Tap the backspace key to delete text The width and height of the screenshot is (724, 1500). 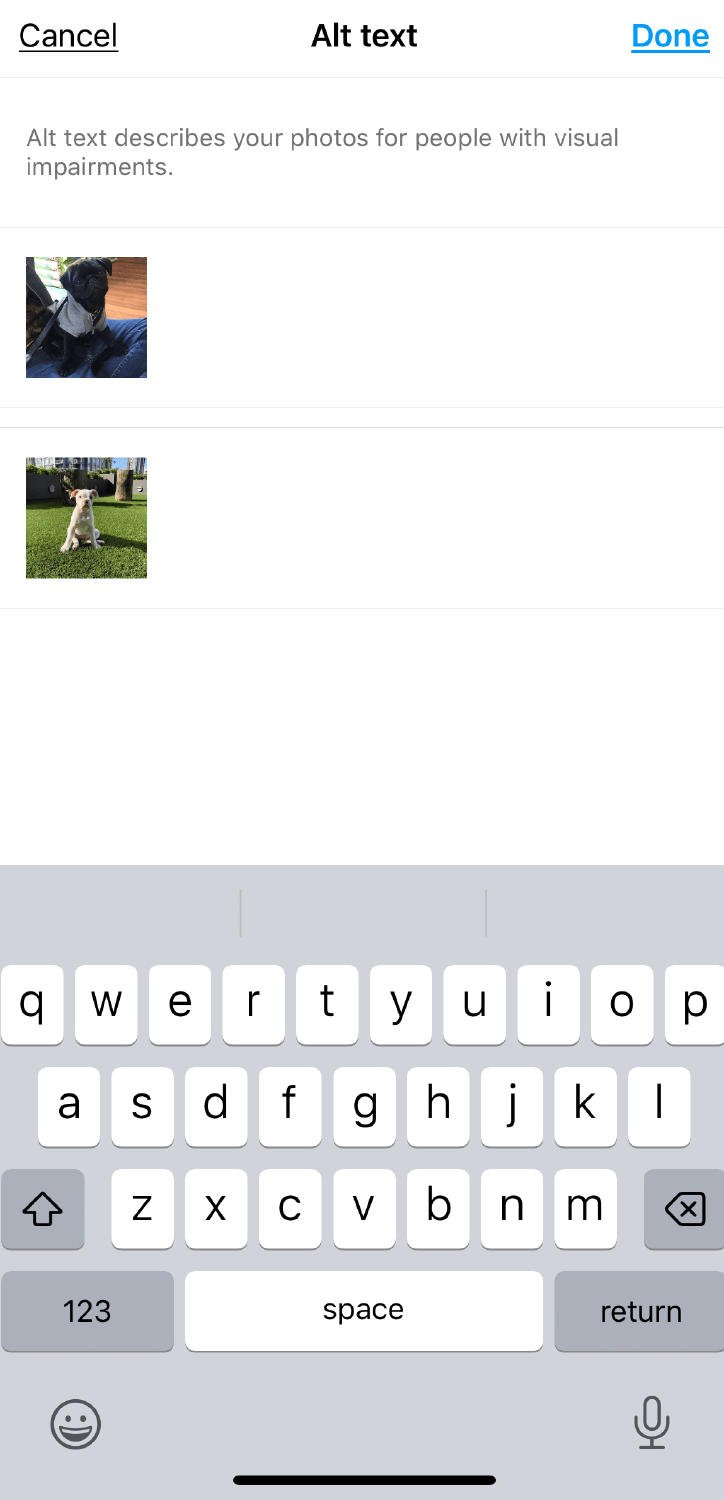683,1209
